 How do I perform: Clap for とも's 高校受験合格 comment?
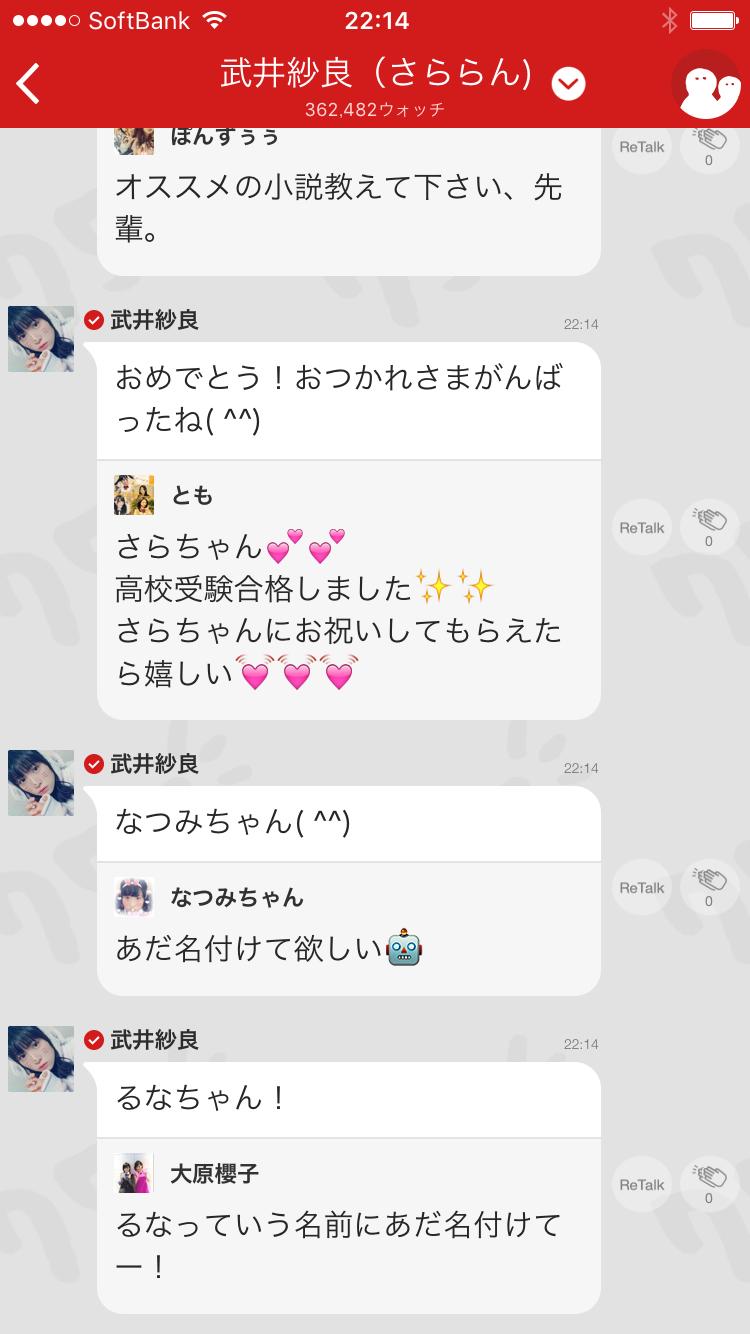click(x=709, y=527)
